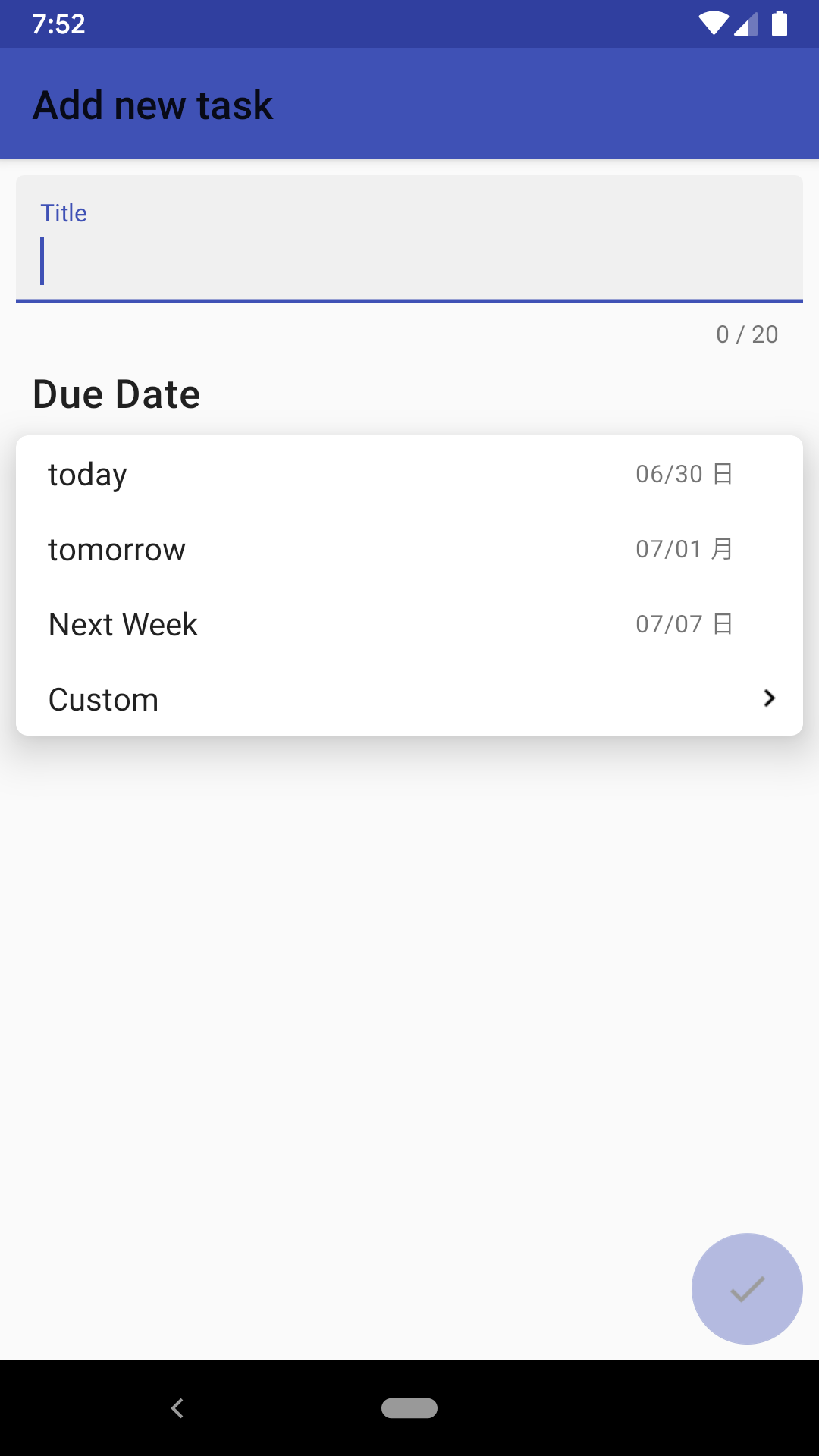Tap the home pill indicator
819x1456 pixels.
pyautogui.click(x=409, y=1408)
